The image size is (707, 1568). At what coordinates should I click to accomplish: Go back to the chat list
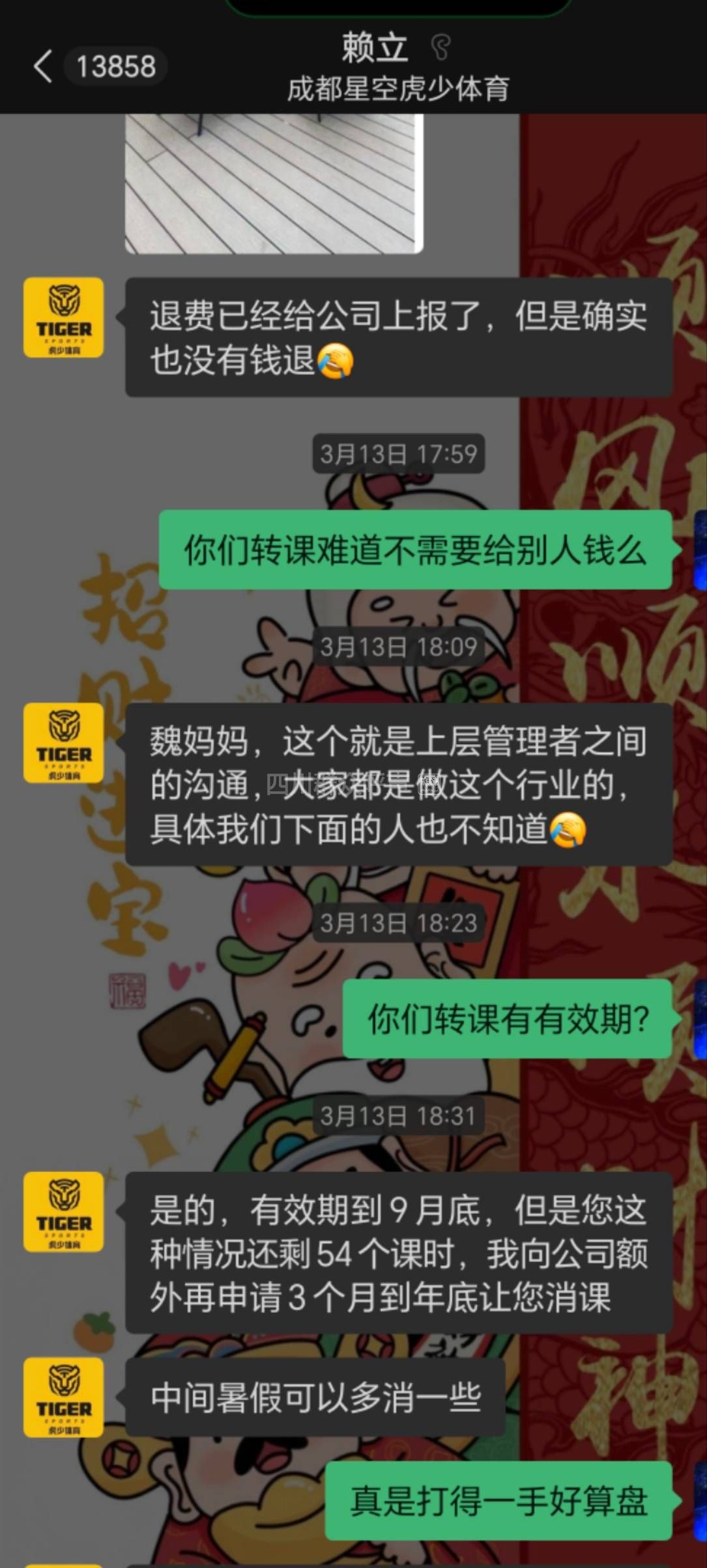(43, 66)
